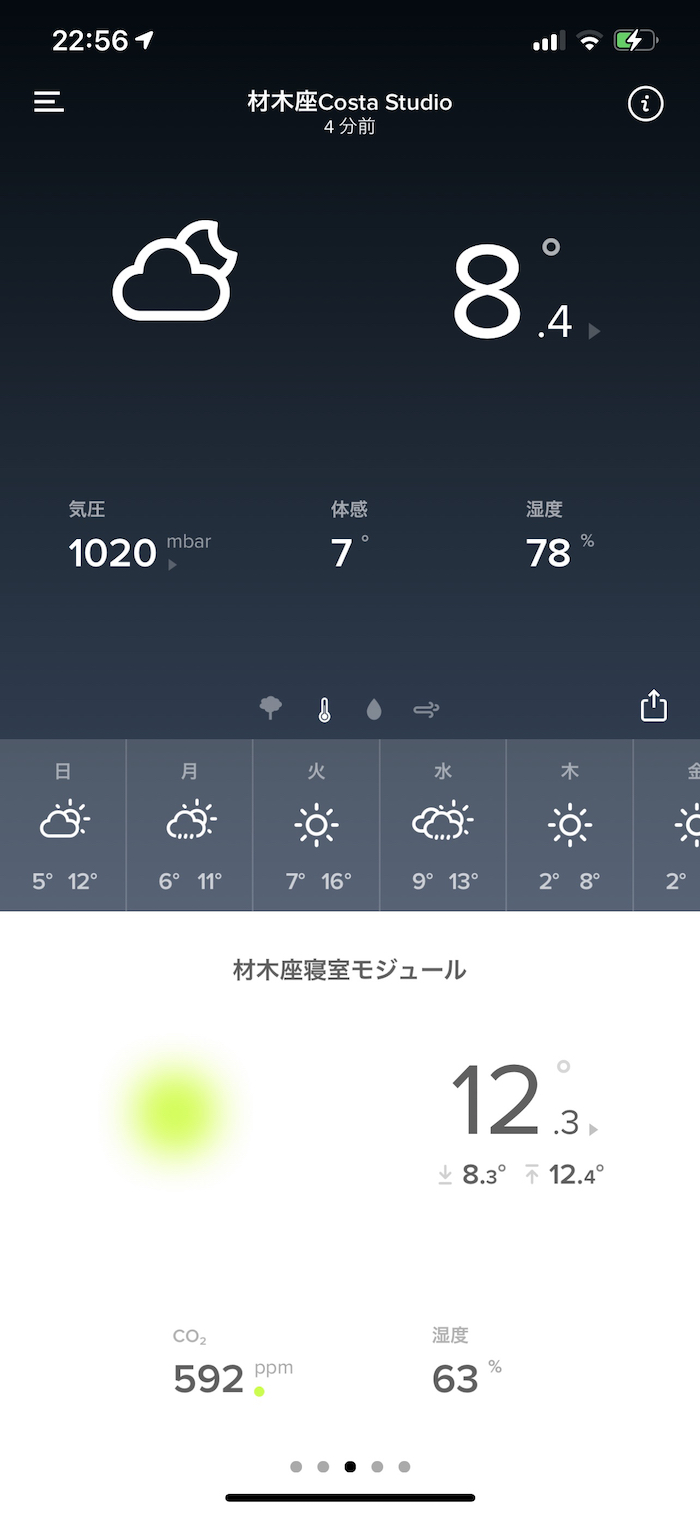Open the station info icon

pos(645,103)
